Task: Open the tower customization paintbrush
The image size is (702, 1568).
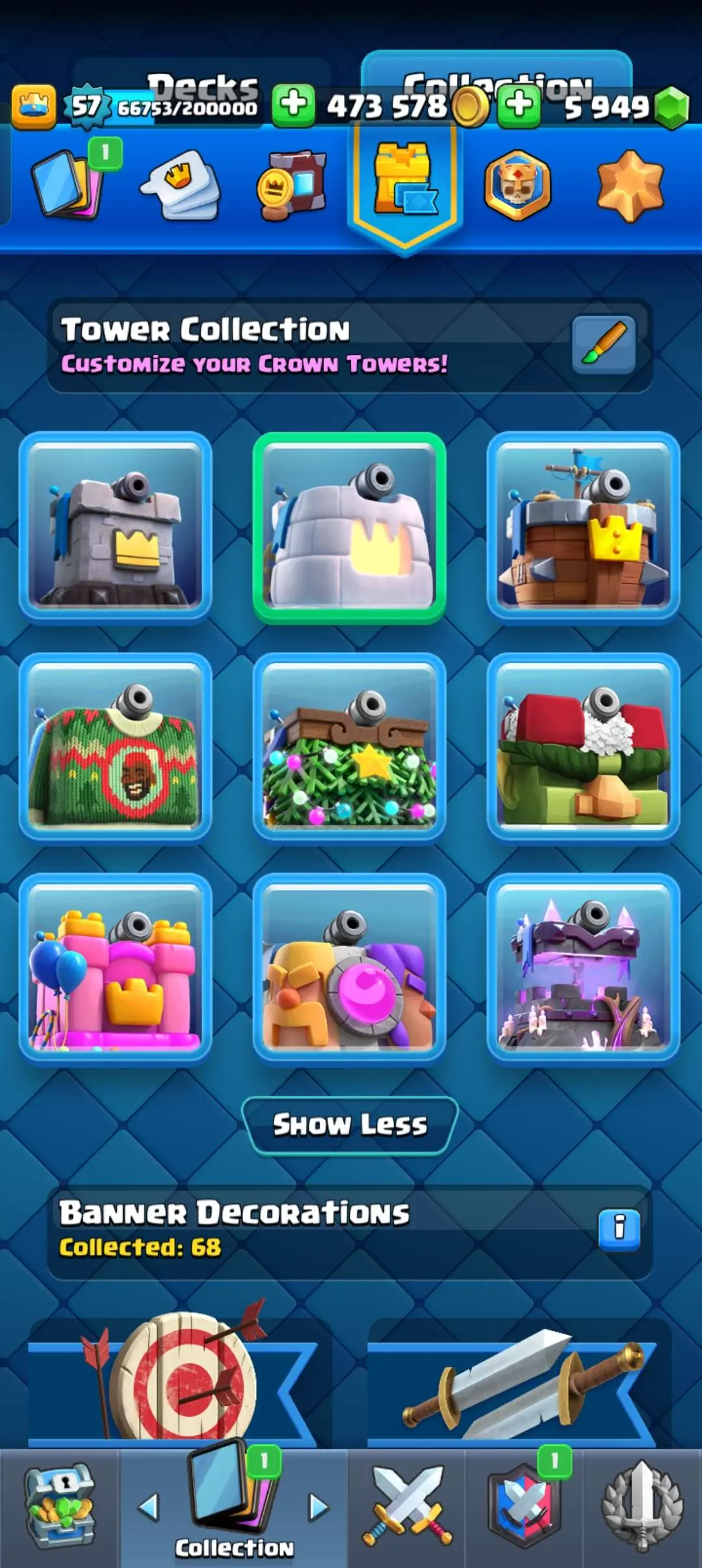Action: pyautogui.click(x=603, y=345)
